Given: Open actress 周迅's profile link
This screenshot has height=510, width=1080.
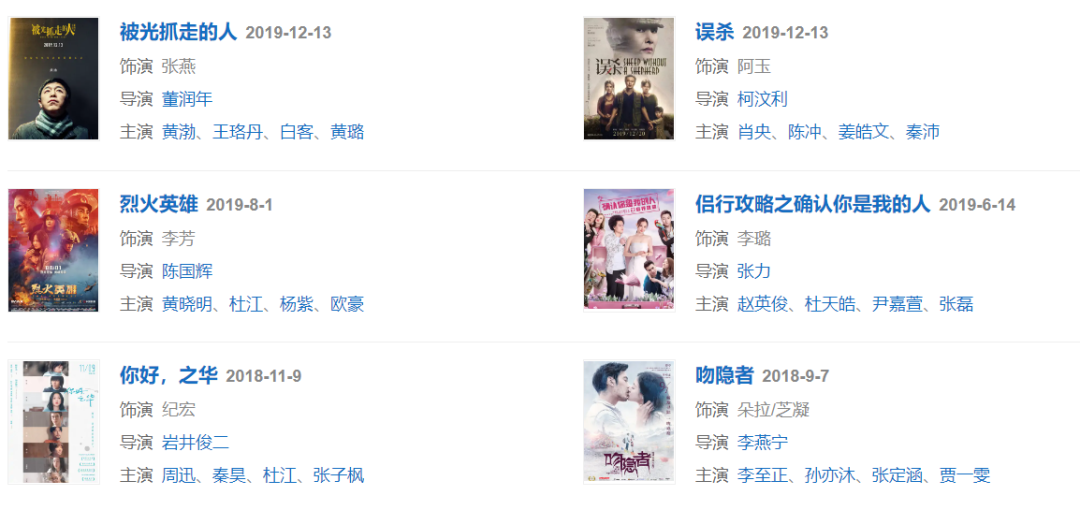Looking at the screenshot, I should [x=178, y=475].
